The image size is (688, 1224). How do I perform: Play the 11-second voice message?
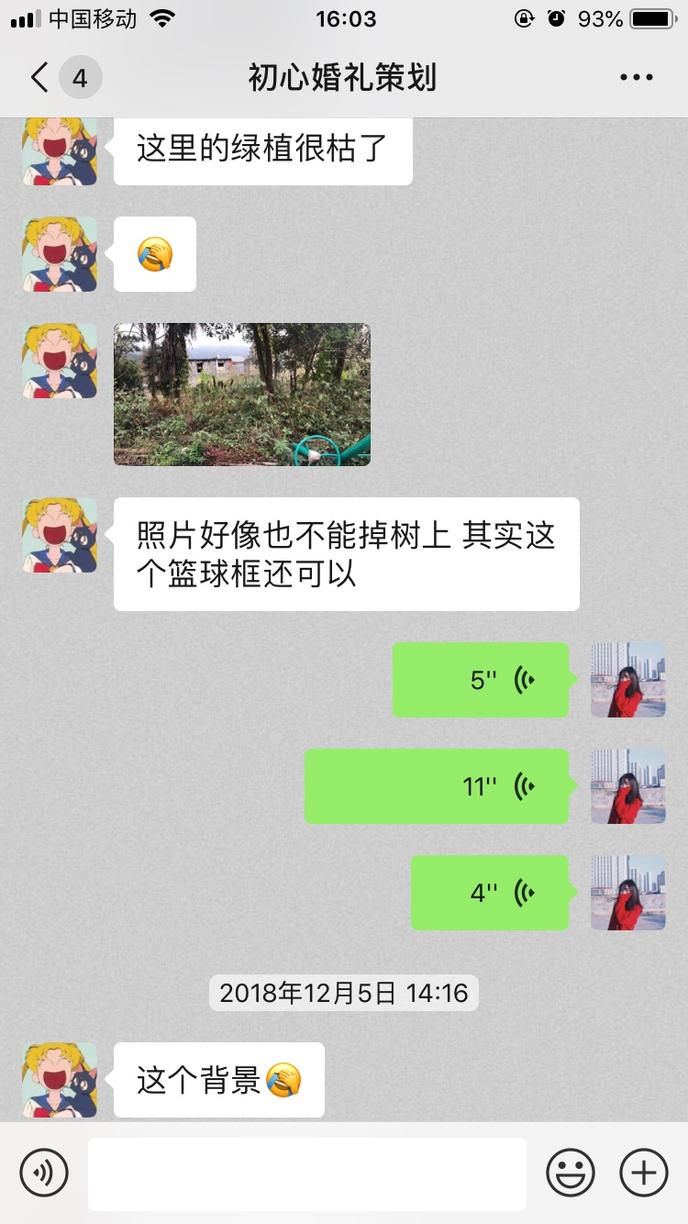(436, 786)
